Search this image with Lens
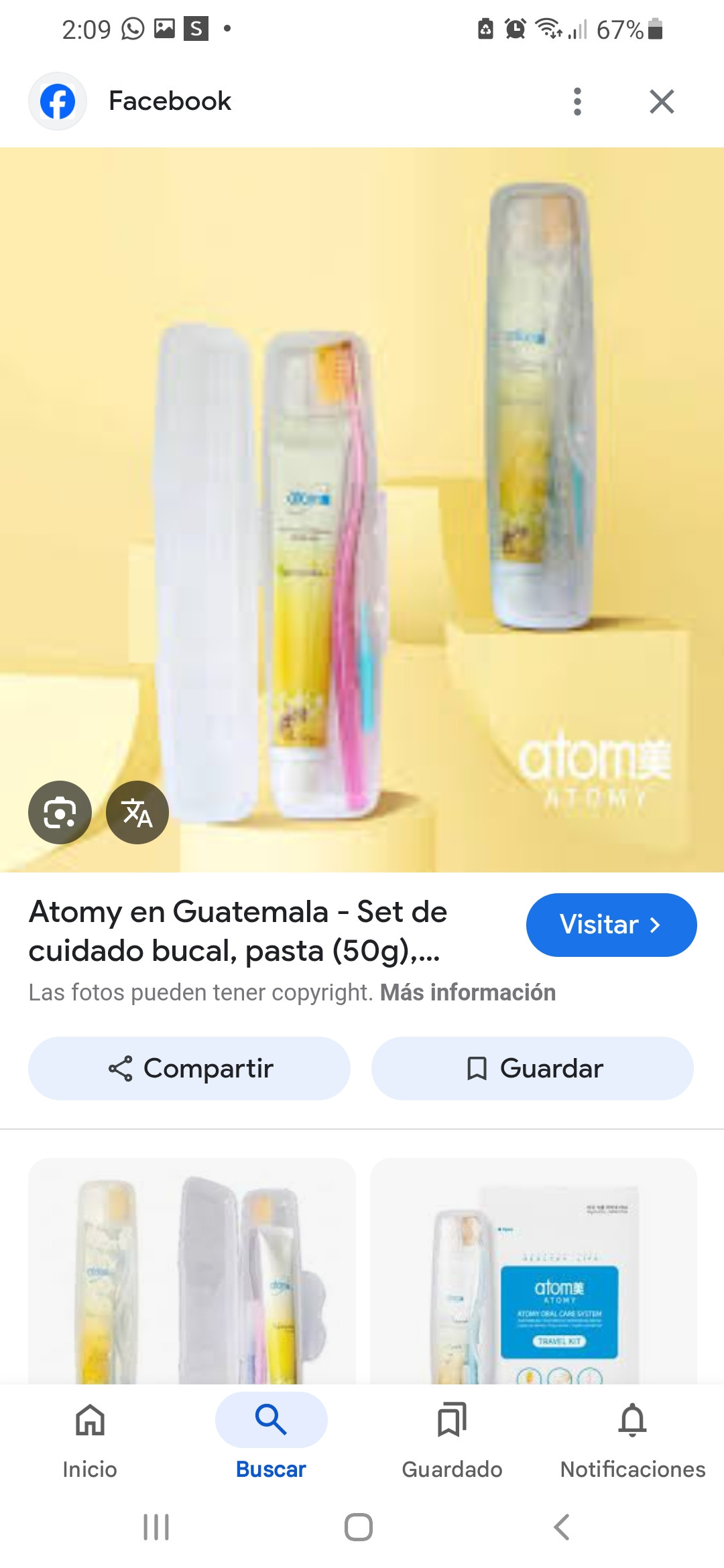 [60, 812]
